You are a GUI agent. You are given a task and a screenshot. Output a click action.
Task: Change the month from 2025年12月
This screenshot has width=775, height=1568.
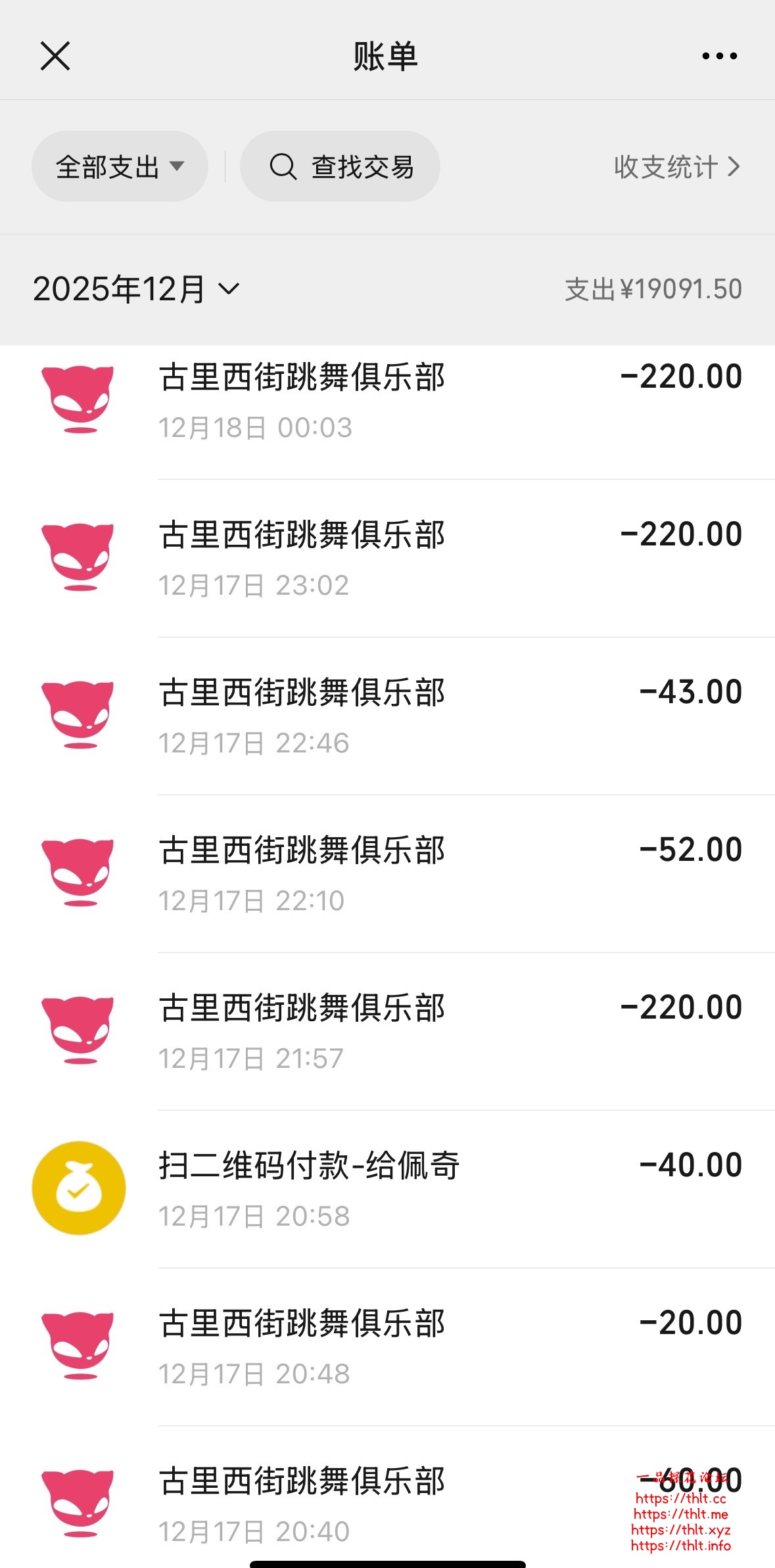click(x=137, y=289)
